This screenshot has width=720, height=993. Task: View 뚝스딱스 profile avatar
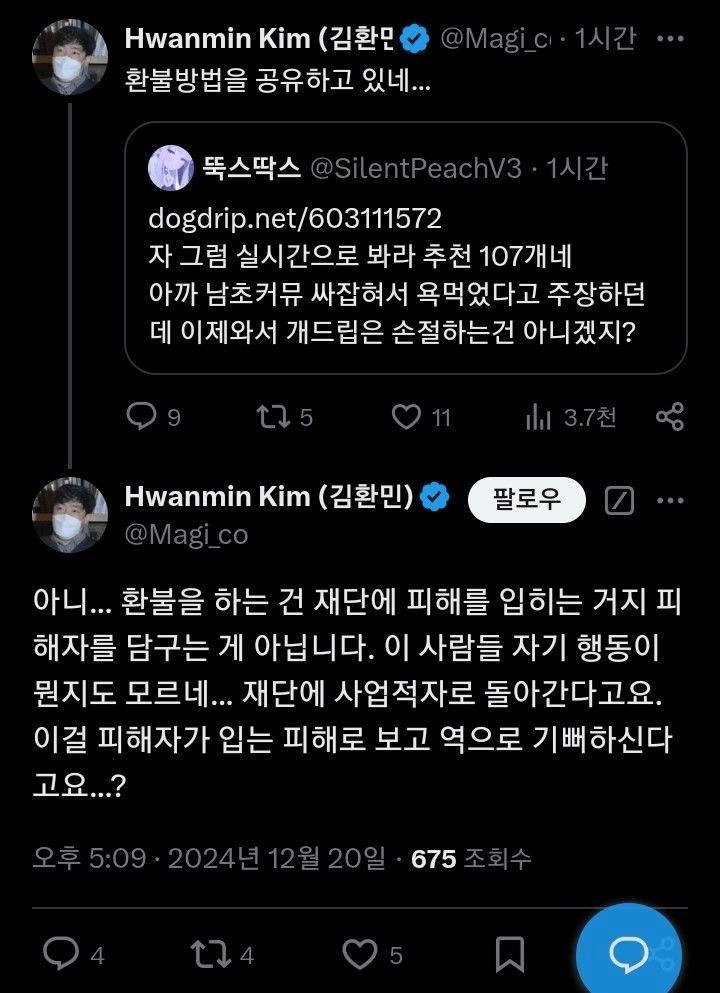(x=172, y=168)
